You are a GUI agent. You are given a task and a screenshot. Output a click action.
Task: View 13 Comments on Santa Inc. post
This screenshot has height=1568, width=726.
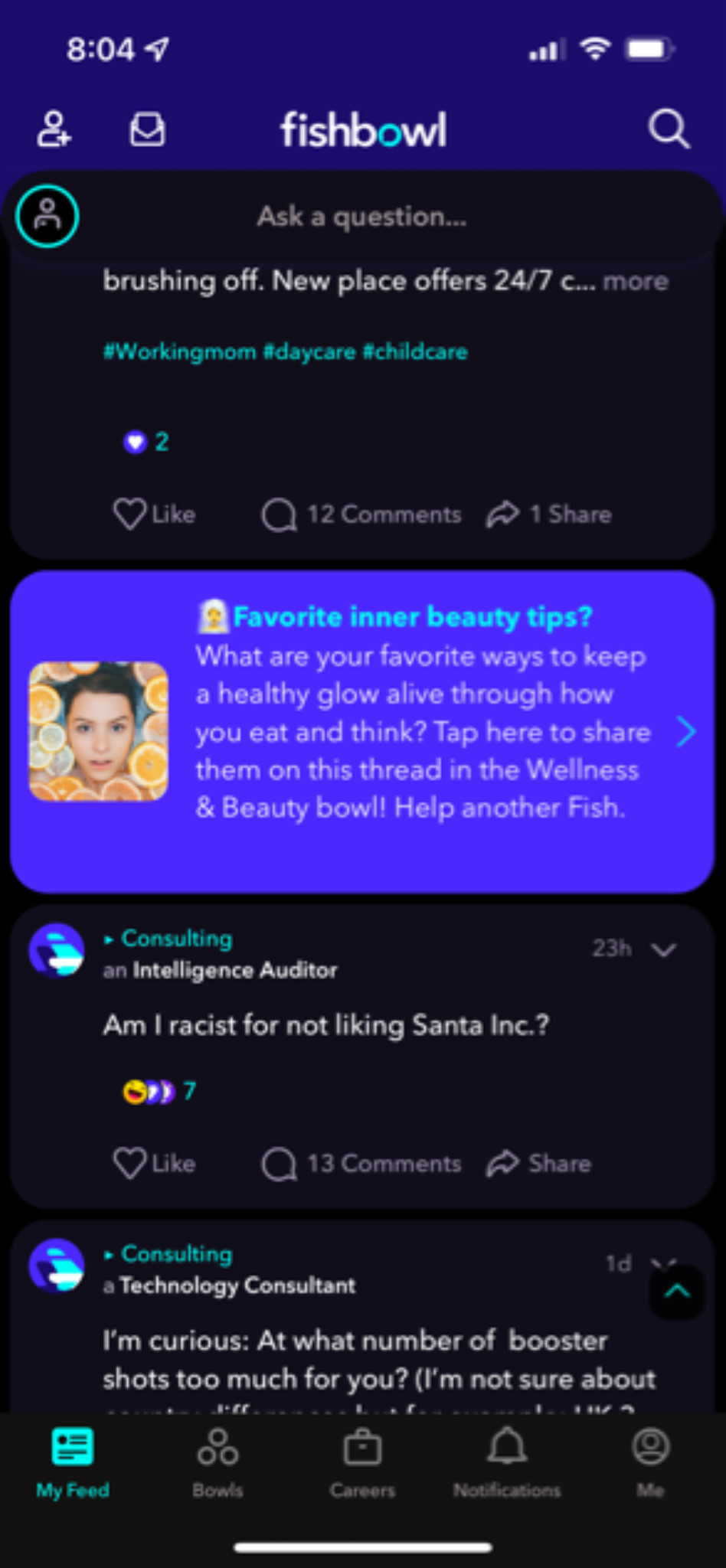(361, 1164)
